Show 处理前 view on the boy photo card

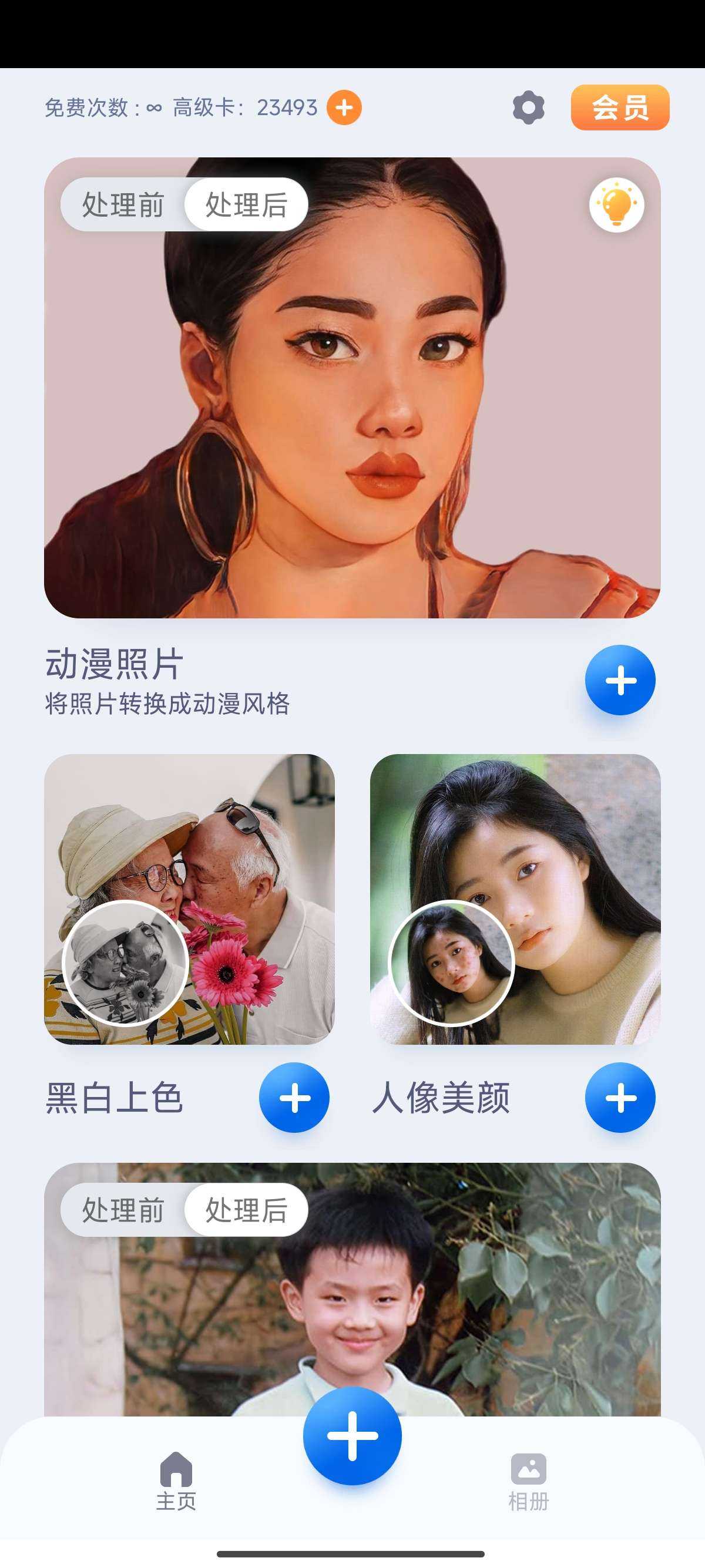(x=123, y=1210)
